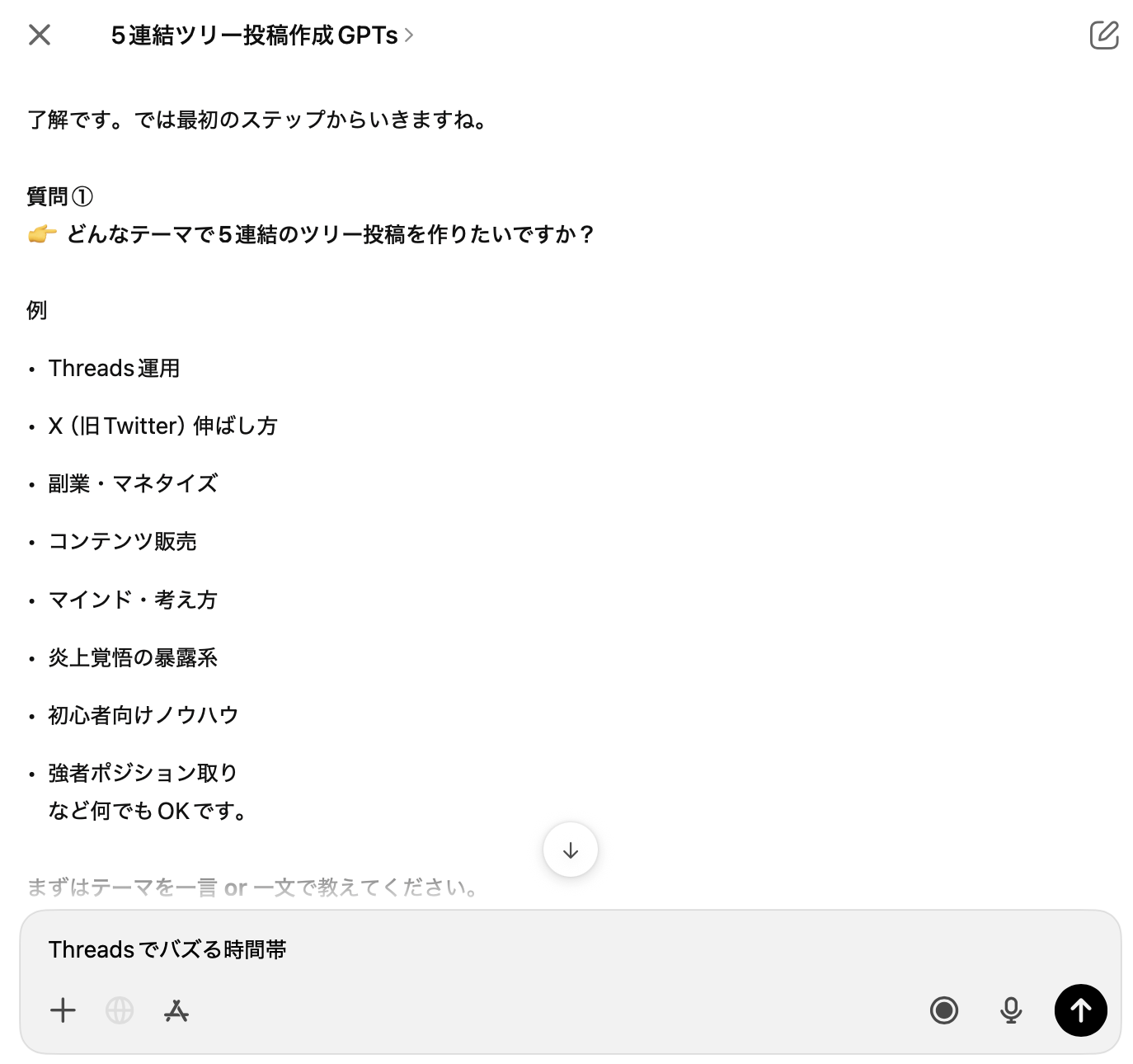
Task: Tap the record circle icon
Action: click(x=943, y=1010)
